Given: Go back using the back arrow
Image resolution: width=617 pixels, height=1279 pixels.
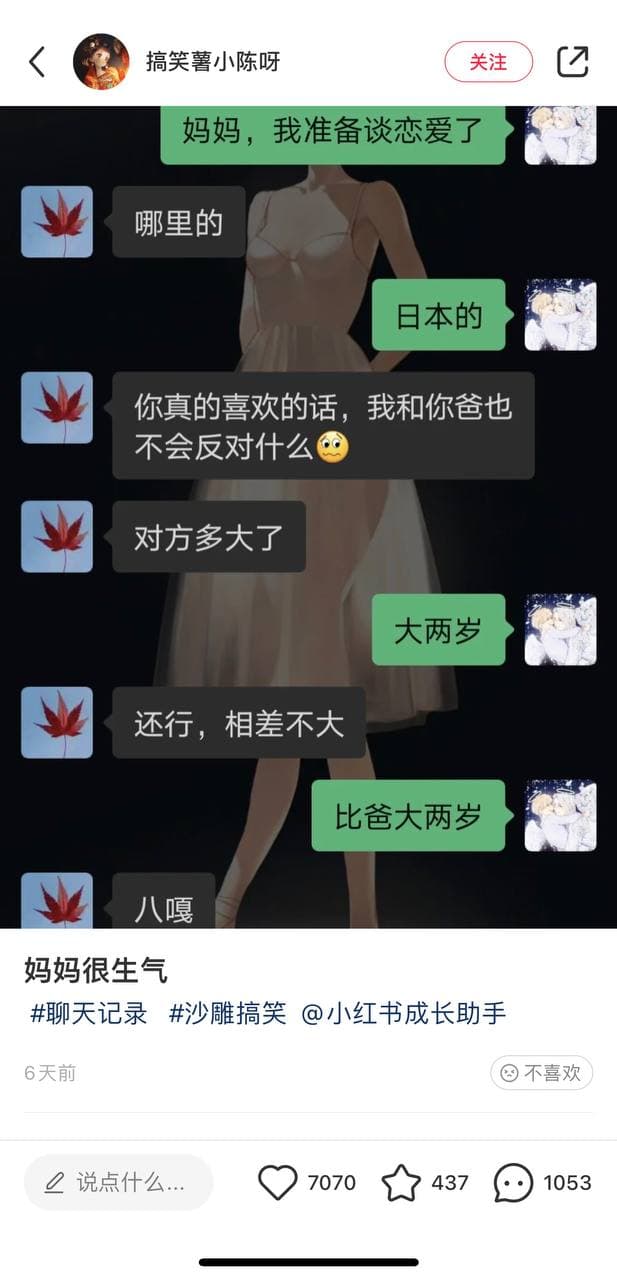Looking at the screenshot, I should coord(37,62).
